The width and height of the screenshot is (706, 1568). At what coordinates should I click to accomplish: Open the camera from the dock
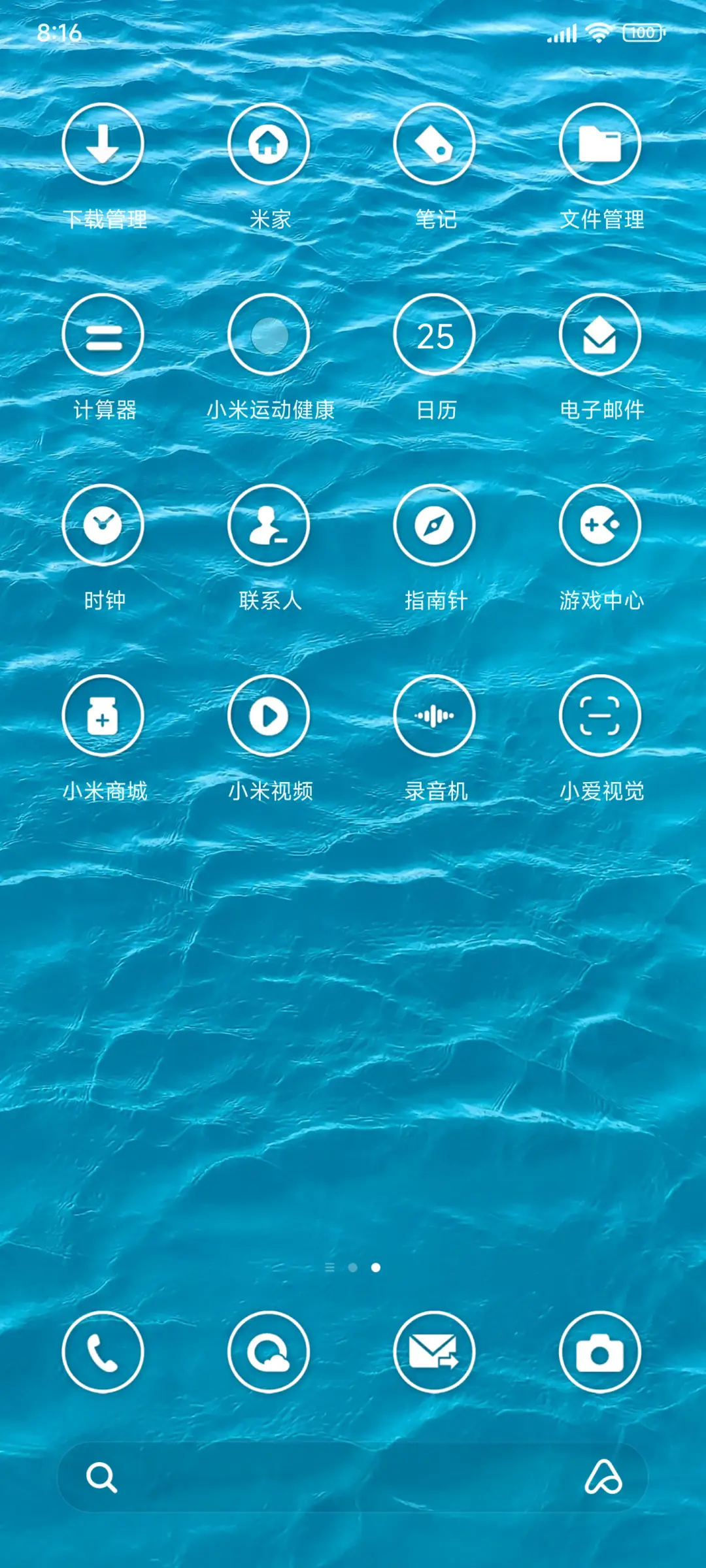[599, 1352]
